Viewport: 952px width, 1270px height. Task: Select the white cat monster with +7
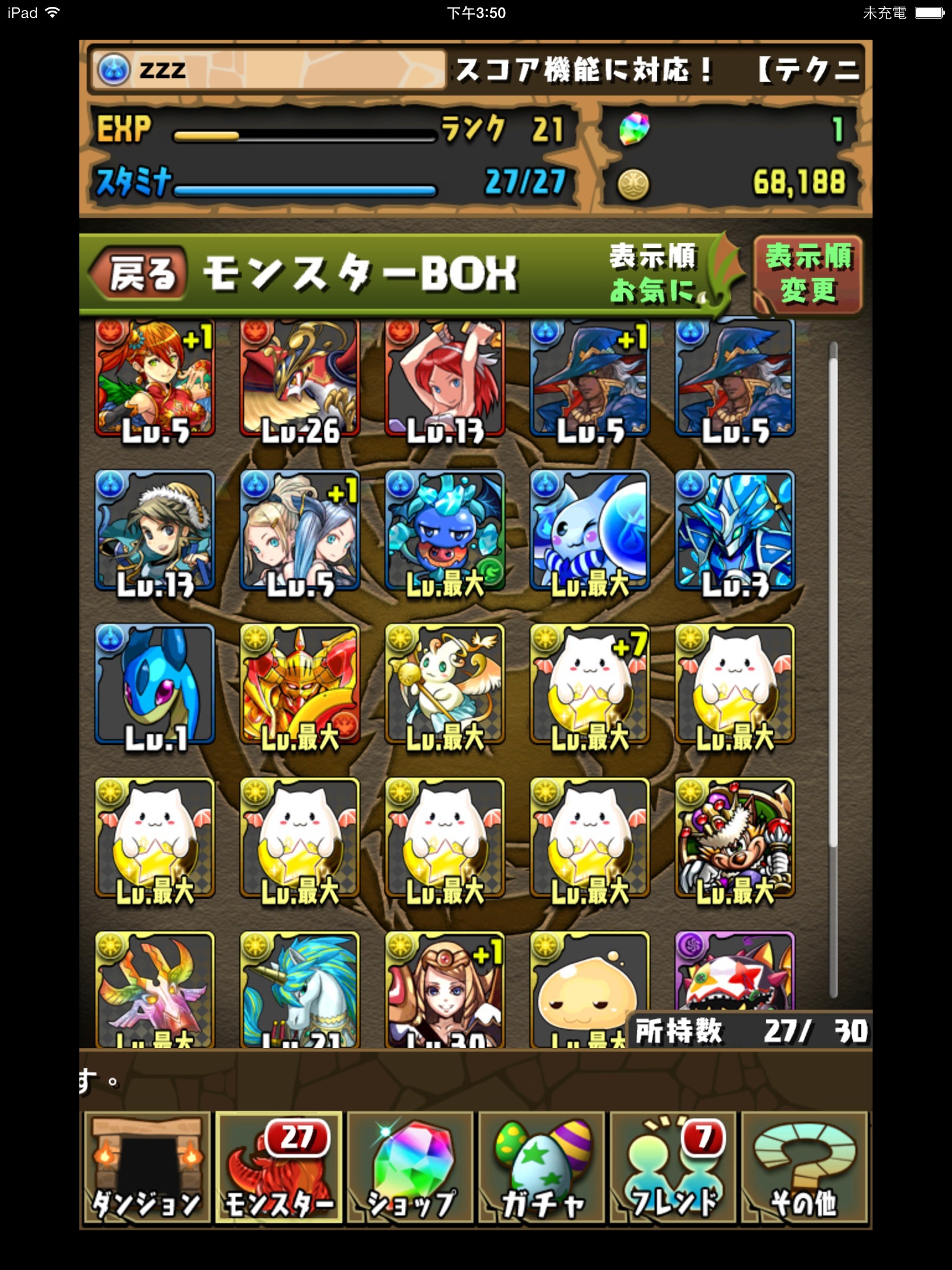point(590,684)
